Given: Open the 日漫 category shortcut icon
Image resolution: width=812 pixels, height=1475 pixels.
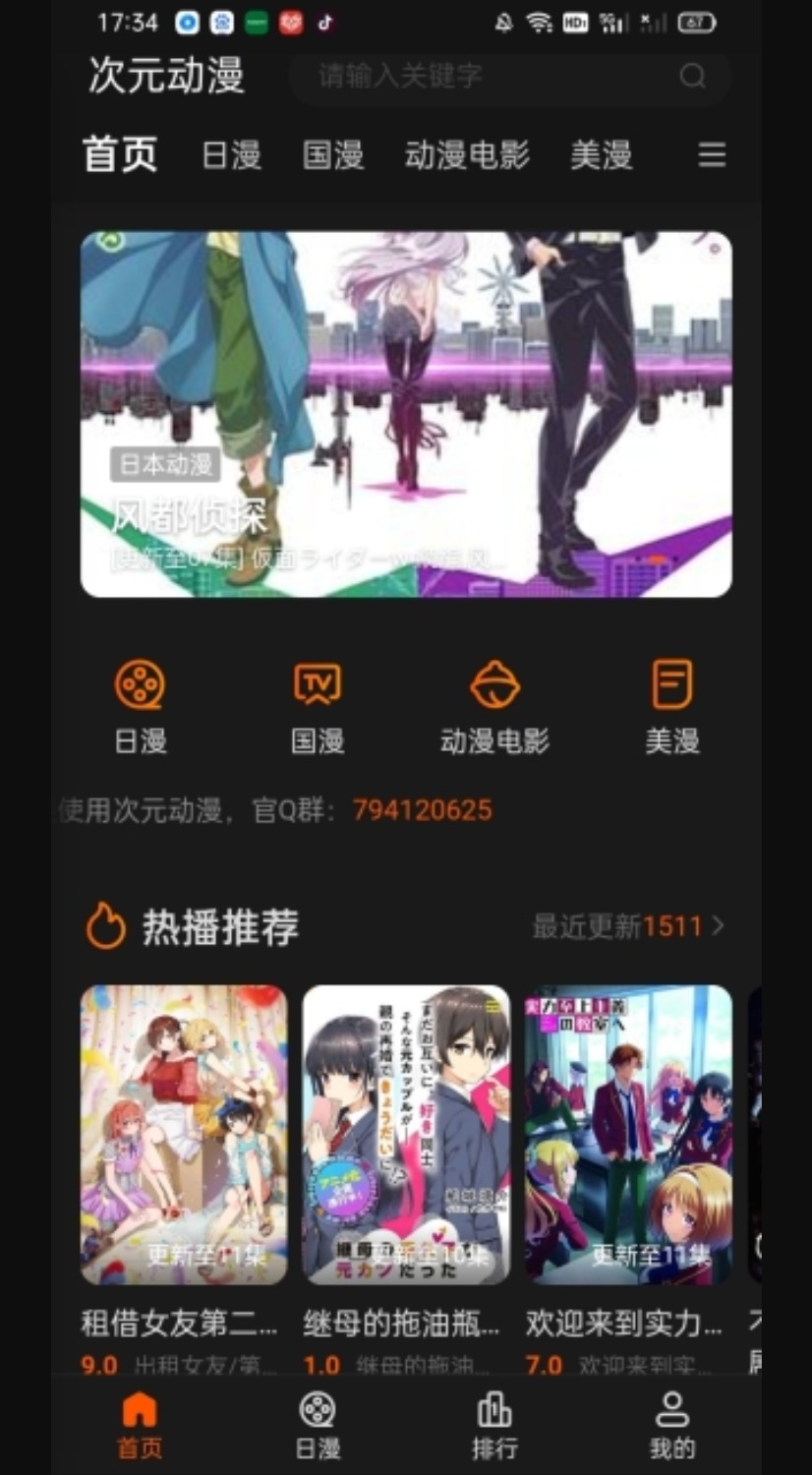Looking at the screenshot, I should click(x=140, y=705).
